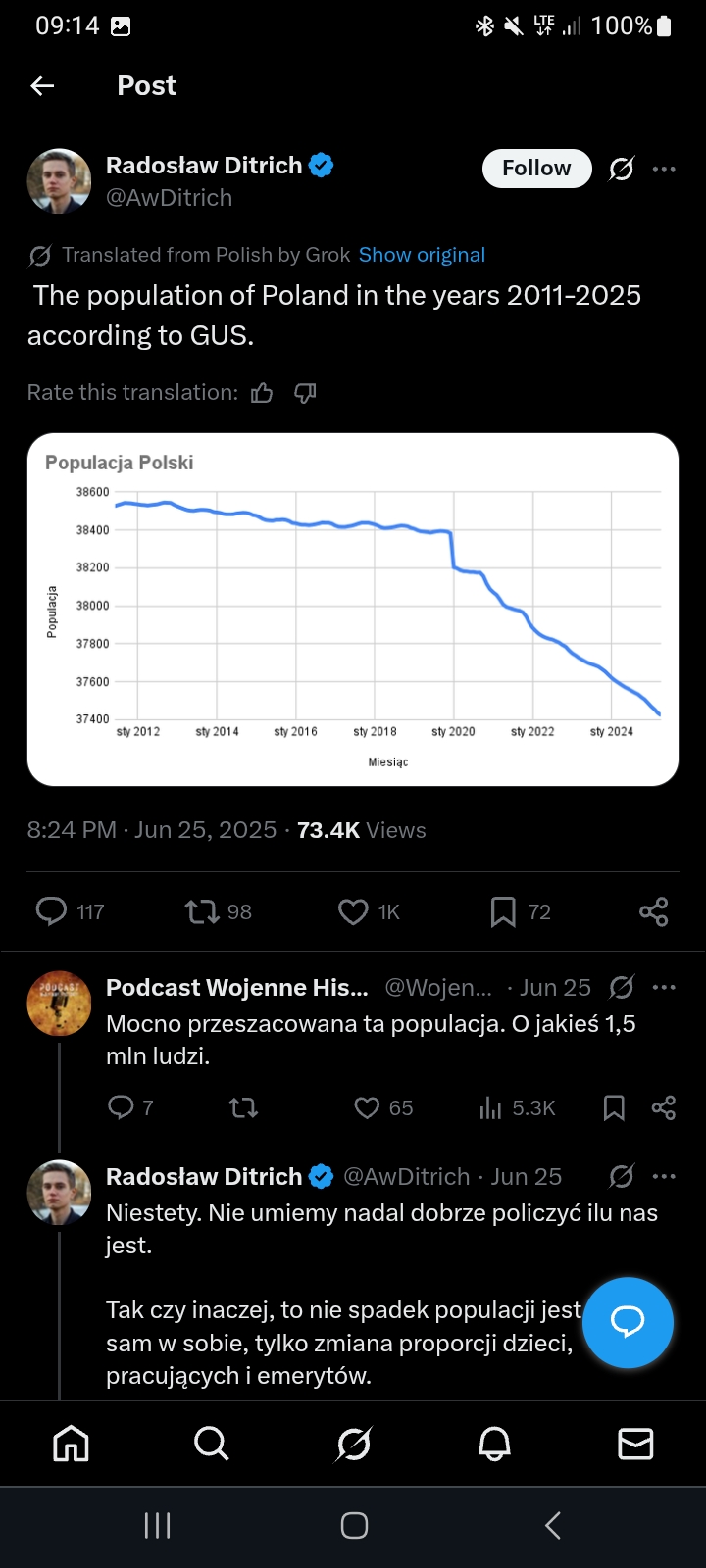
Task: Reply to the main post with 117 comments
Action: [x=51, y=912]
